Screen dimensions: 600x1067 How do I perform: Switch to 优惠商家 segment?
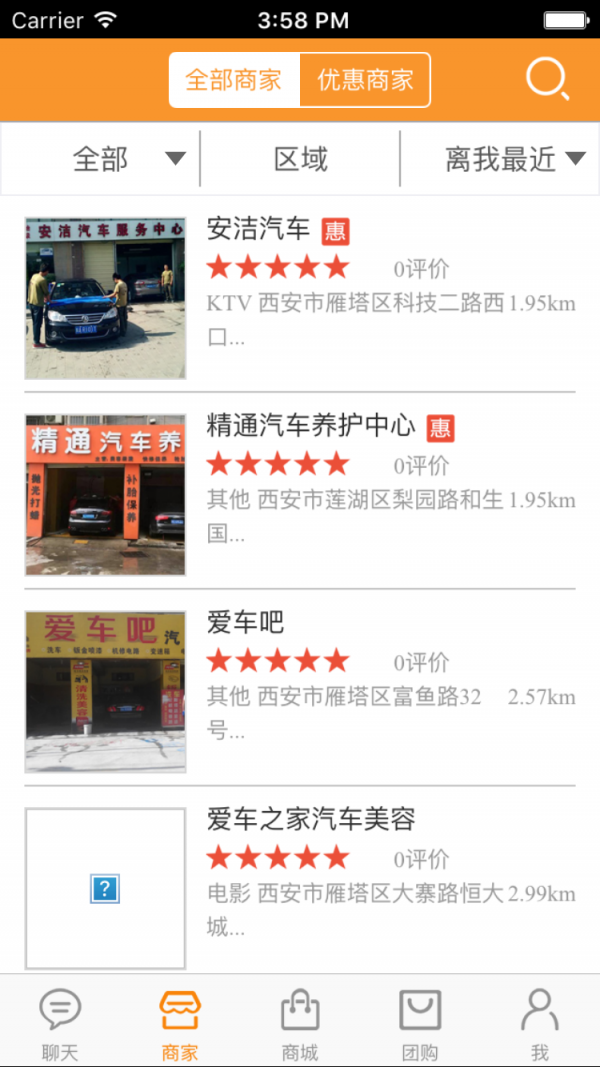point(365,80)
